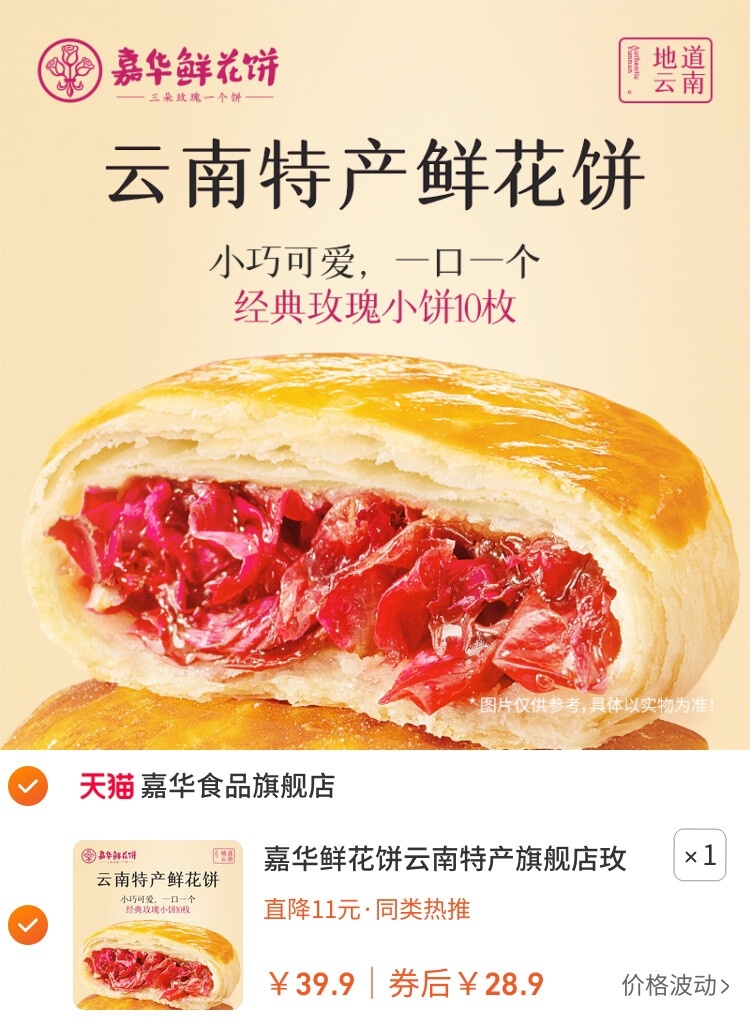Open the 嘉华鲜花饼 product thumbnail
This screenshot has width=750, height=1030.
[158, 924]
